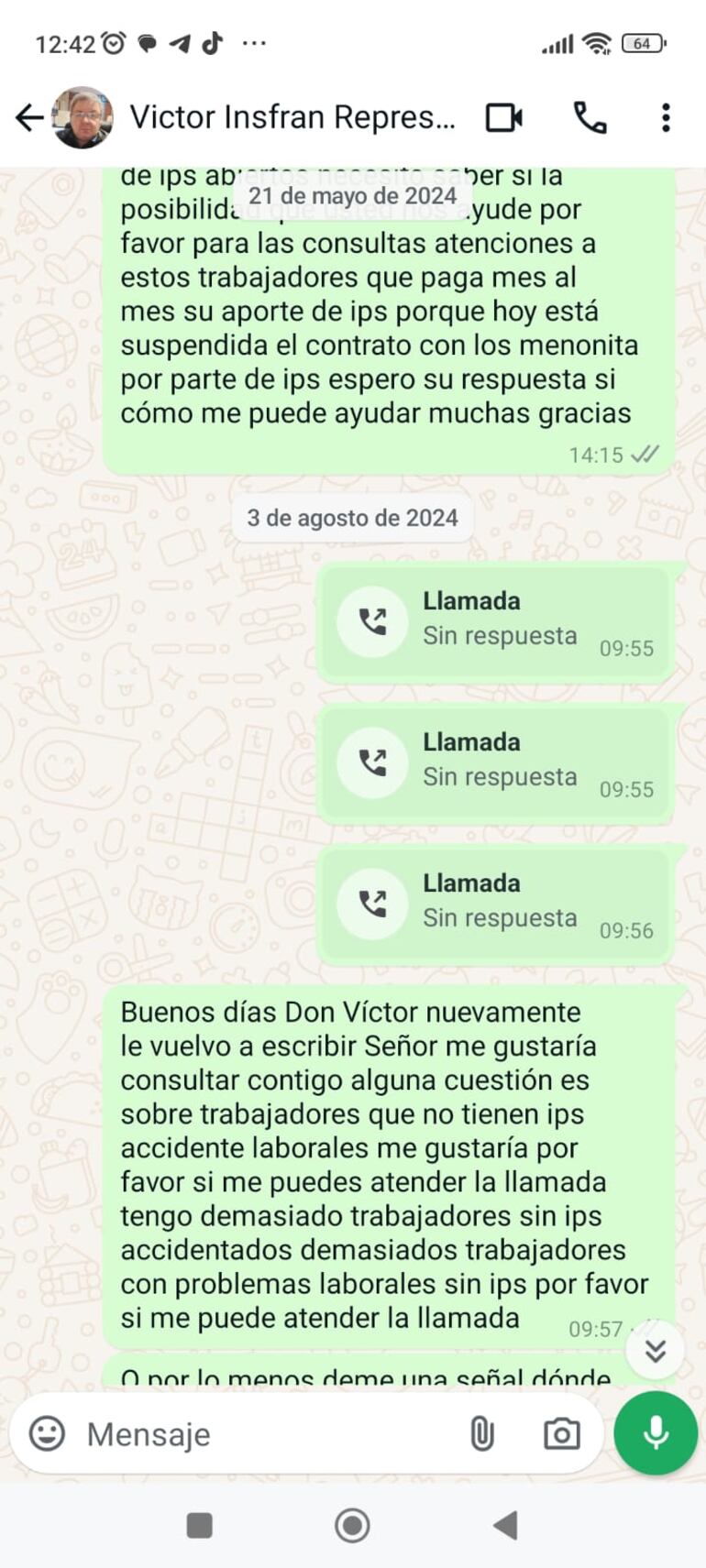Go back to the chat list
Image resolution: width=706 pixels, height=1568 pixels.
[29, 117]
